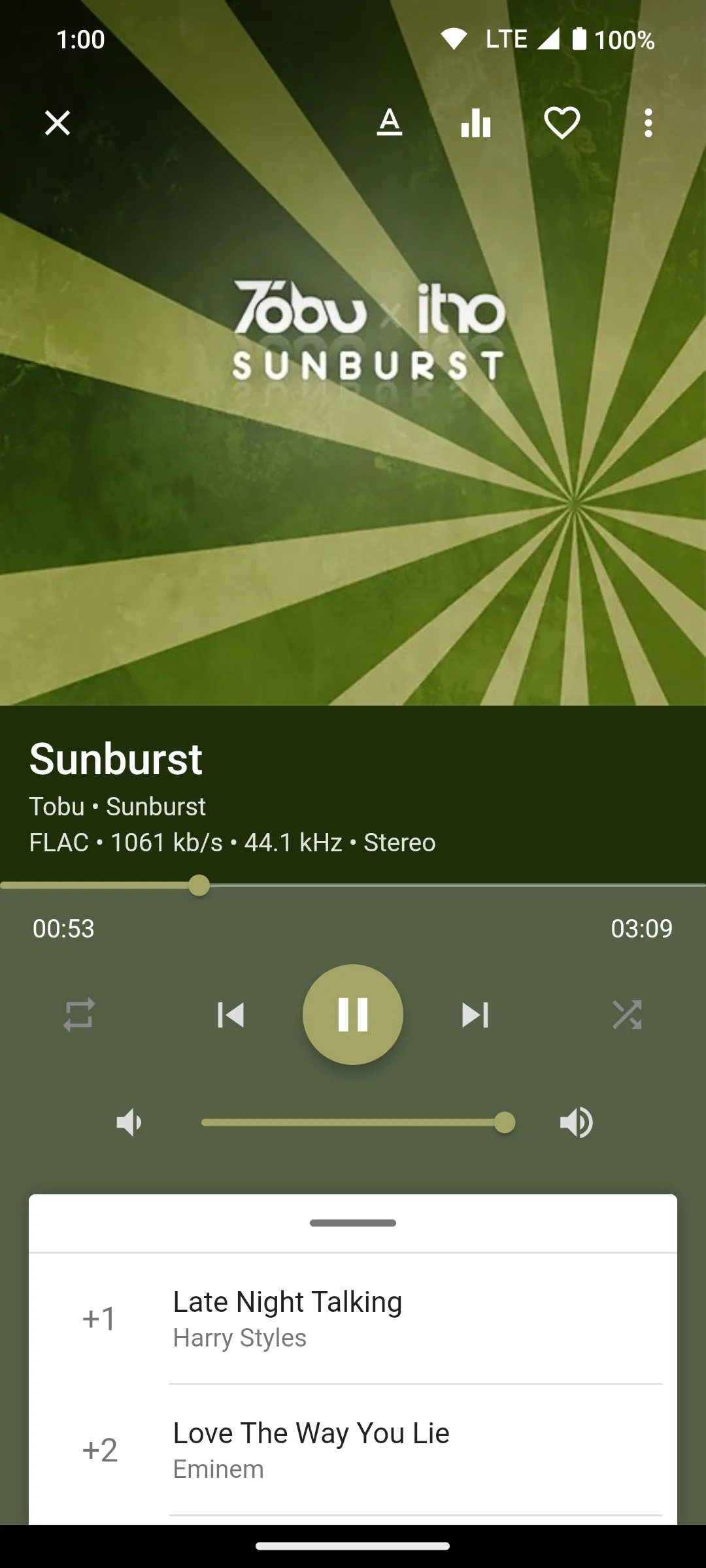Toggle repeat mode

[79, 1015]
